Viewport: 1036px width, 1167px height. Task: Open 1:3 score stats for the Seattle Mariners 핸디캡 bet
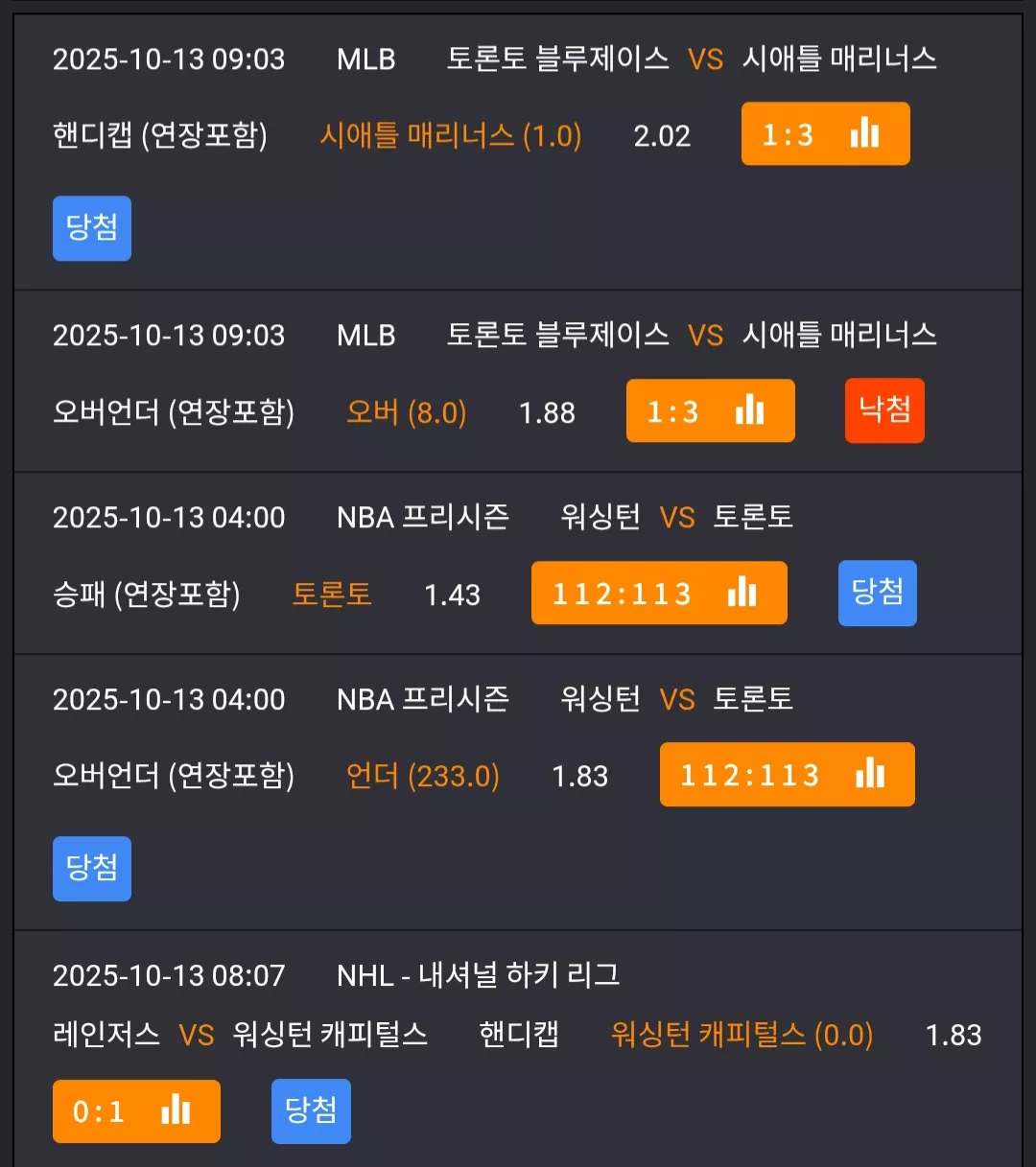(825, 134)
